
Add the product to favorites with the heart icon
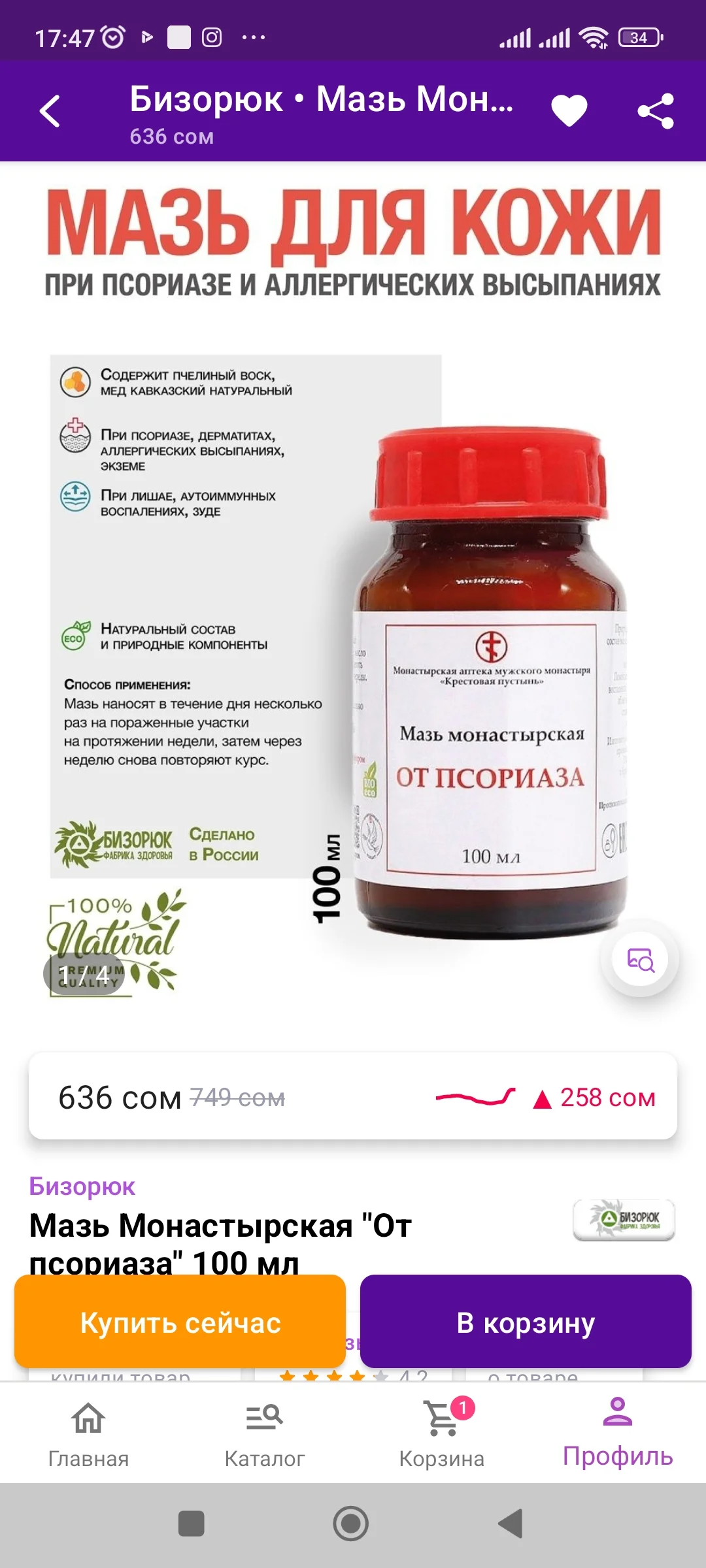pyautogui.click(x=569, y=110)
